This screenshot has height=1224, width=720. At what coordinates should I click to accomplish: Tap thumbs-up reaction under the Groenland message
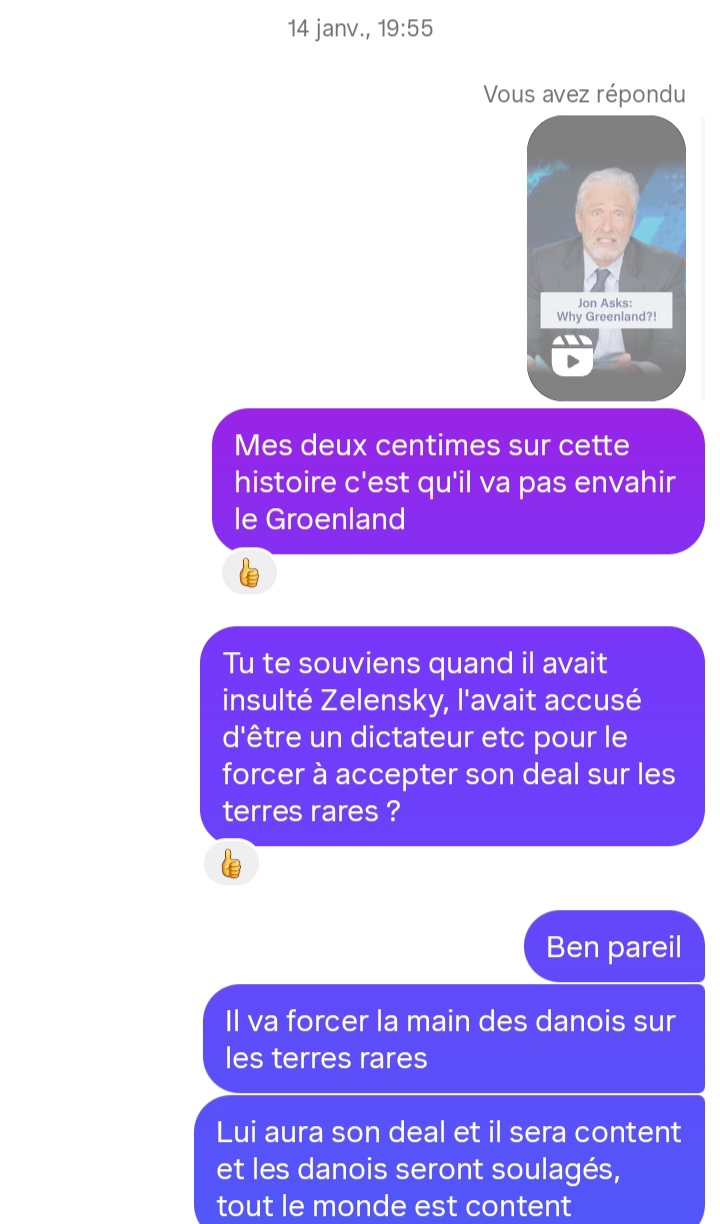coord(249,573)
